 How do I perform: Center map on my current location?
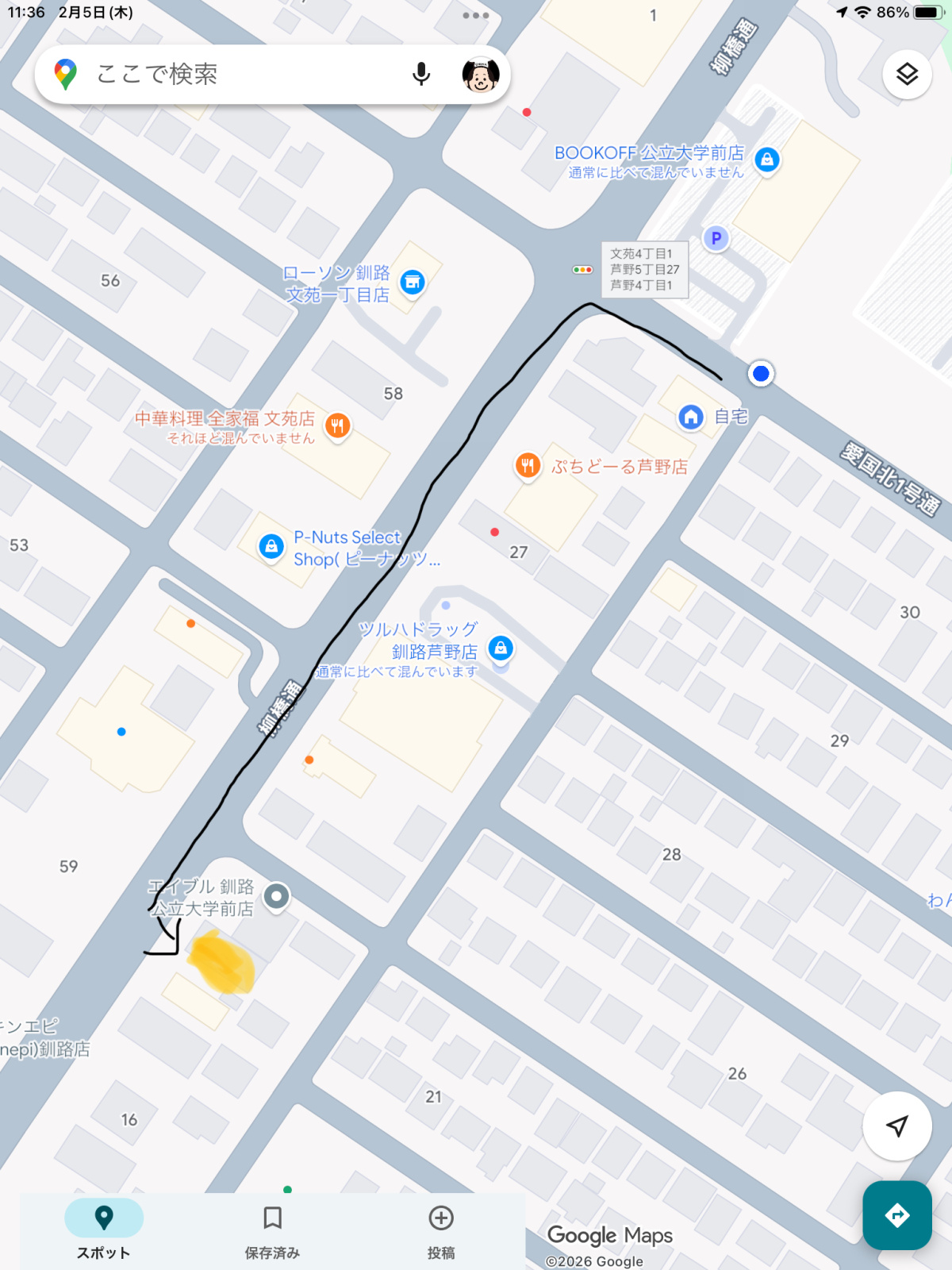point(896,1126)
